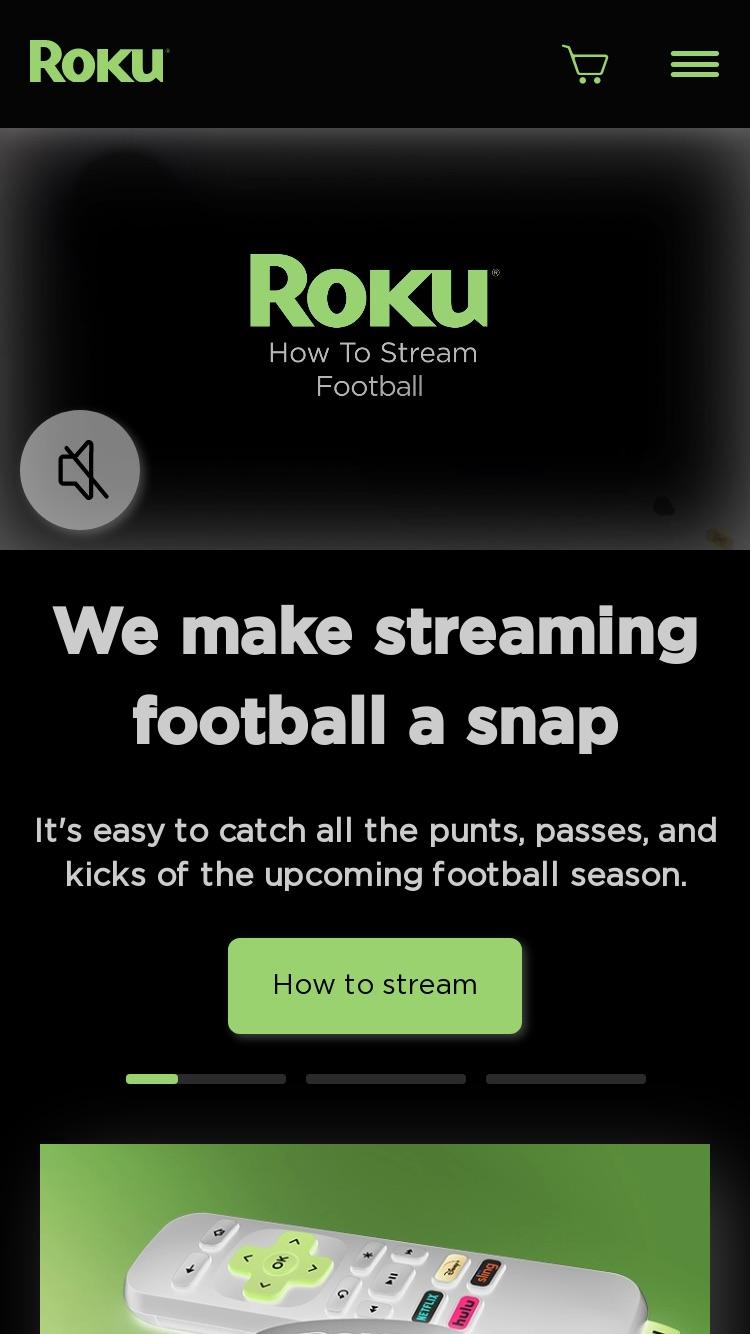Tap the How to stream button
Screen dimensions: 750x1334
tap(375, 985)
